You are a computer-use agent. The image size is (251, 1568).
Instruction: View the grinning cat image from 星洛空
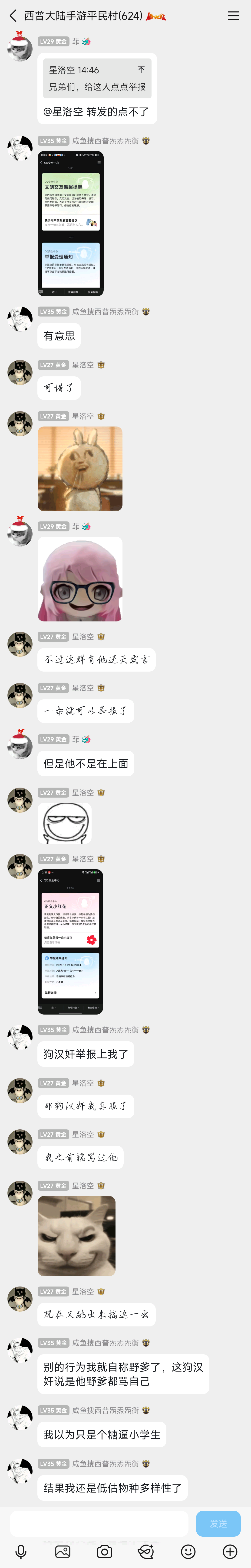pos(76,1236)
